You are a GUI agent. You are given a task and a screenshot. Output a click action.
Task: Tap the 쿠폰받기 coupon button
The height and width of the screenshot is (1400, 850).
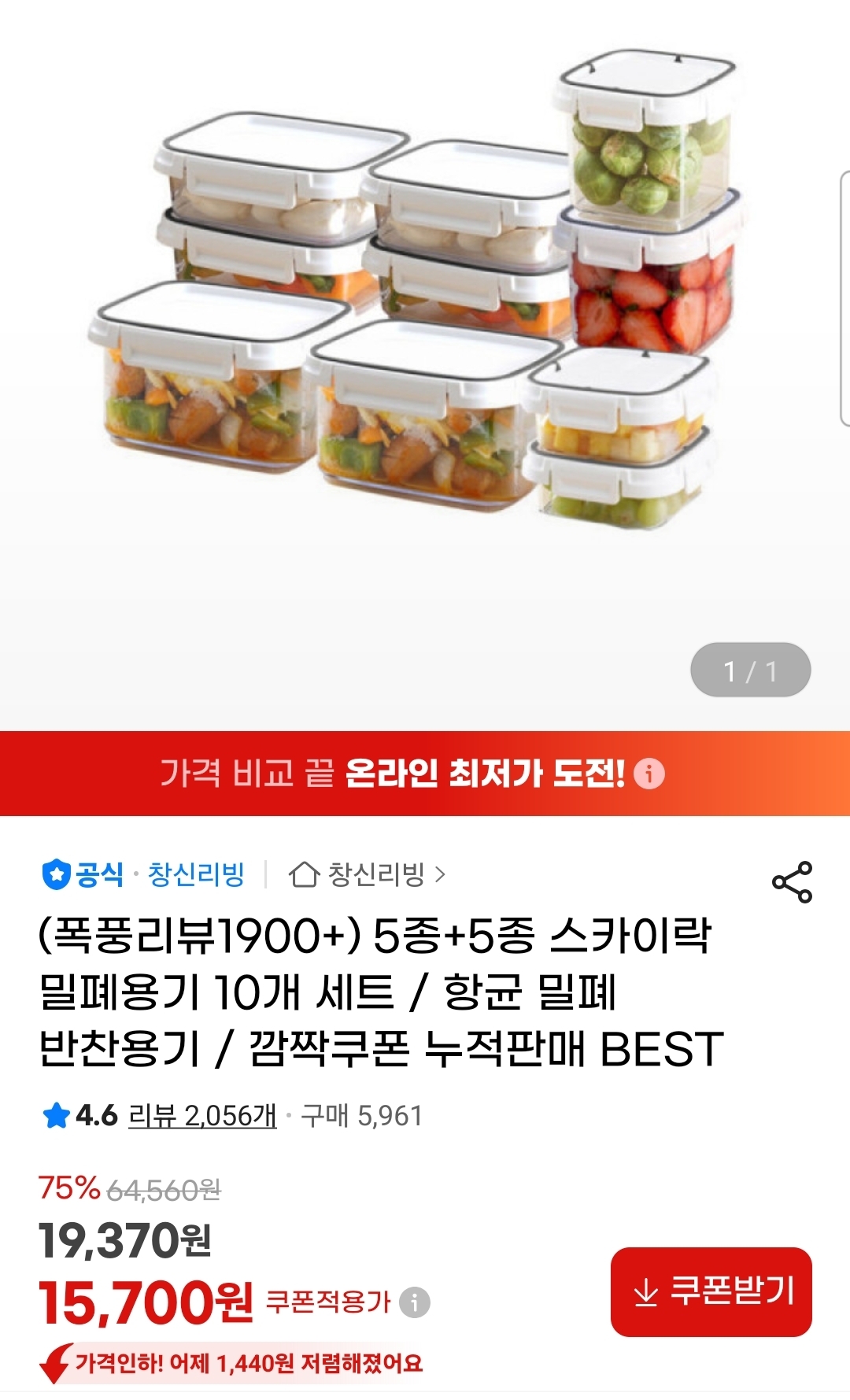click(711, 1291)
